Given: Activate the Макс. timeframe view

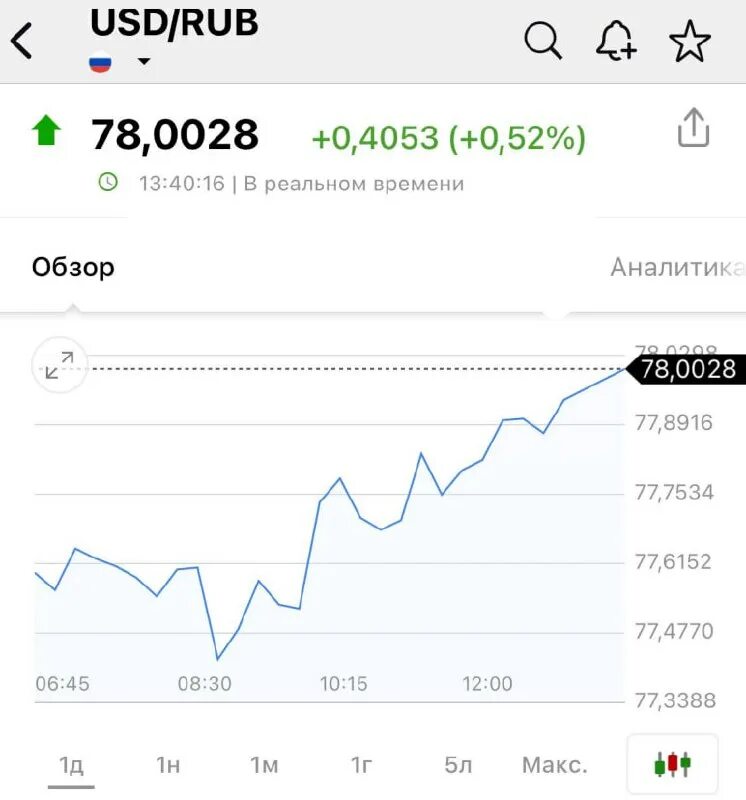Looking at the screenshot, I should pyautogui.click(x=553, y=764).
